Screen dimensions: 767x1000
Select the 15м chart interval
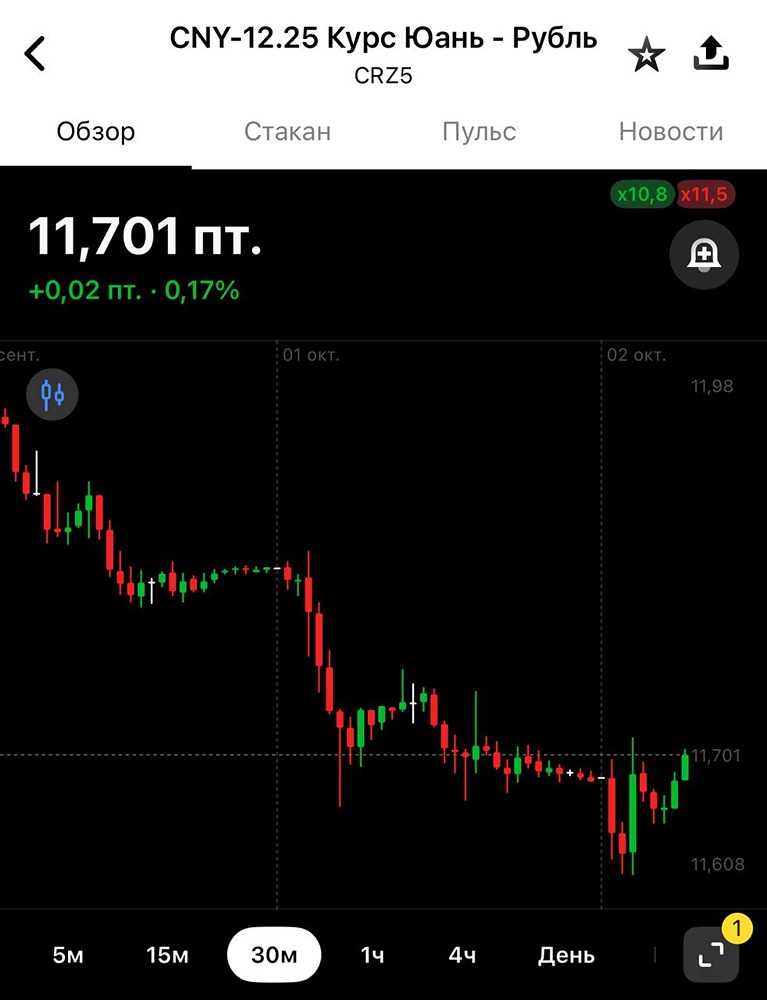click(167, 955)
